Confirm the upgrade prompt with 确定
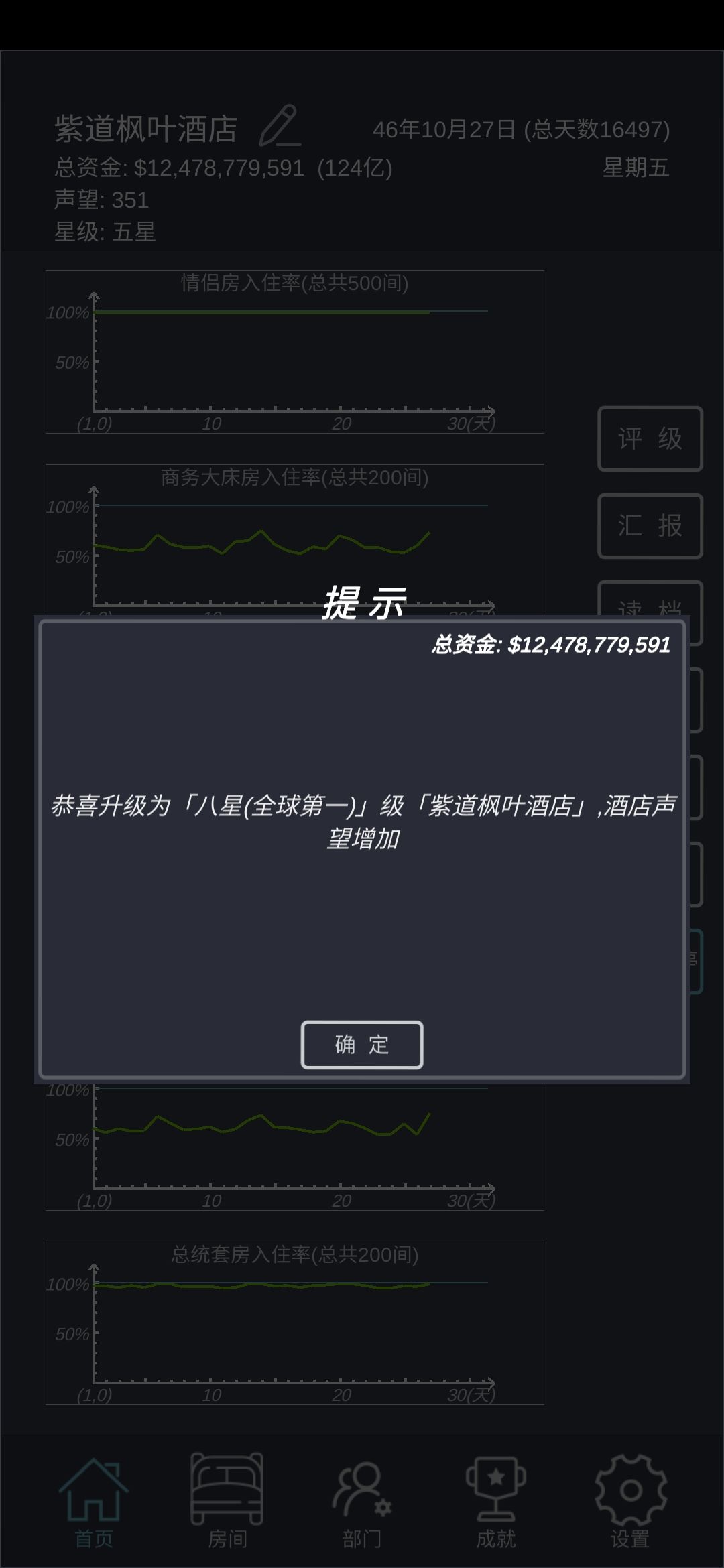The image size is (724, 1568). pyautogui.click(x=362, y=1045)
